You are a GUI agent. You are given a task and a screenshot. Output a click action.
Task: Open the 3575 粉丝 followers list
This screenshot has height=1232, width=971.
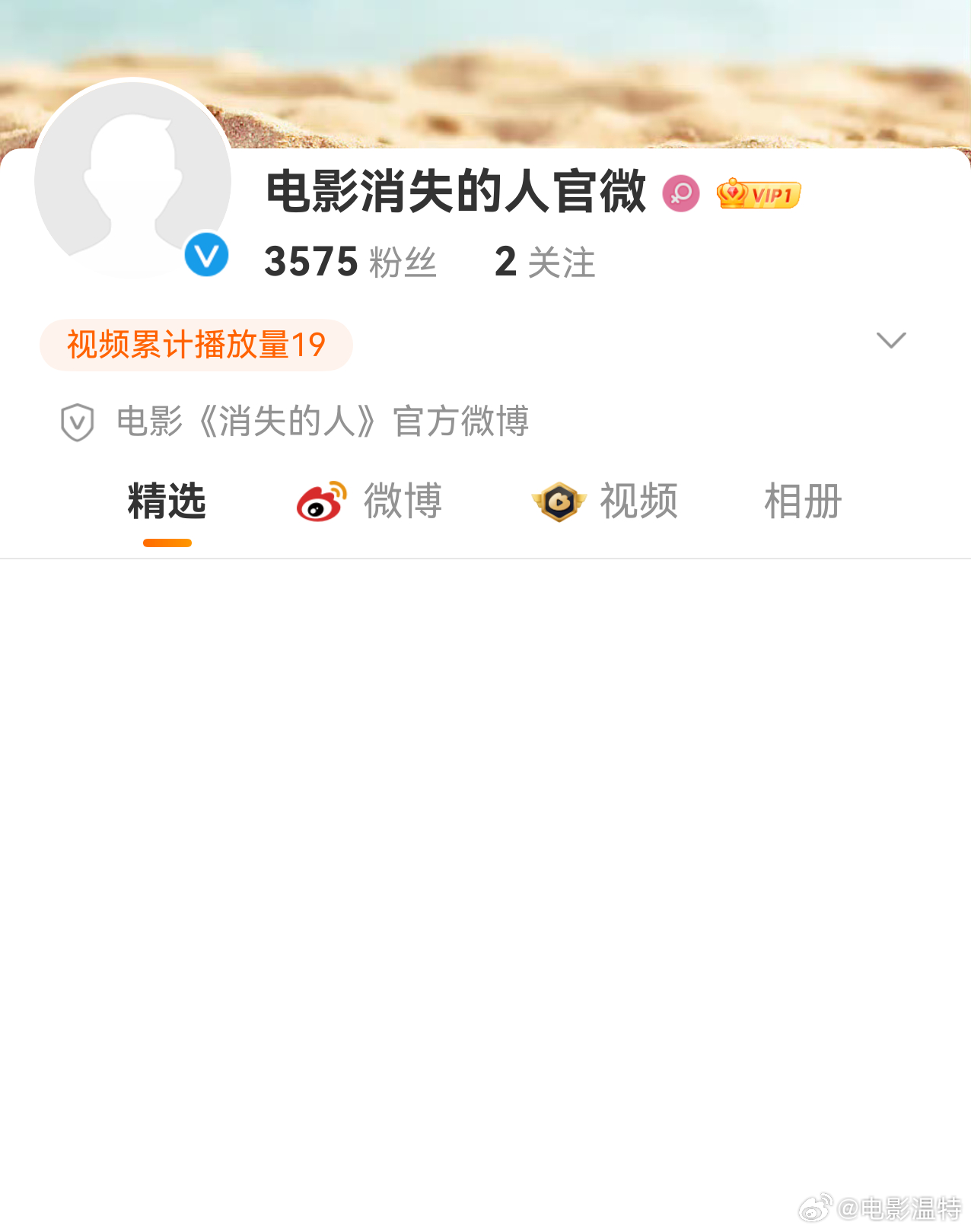(x=349, y=263)
